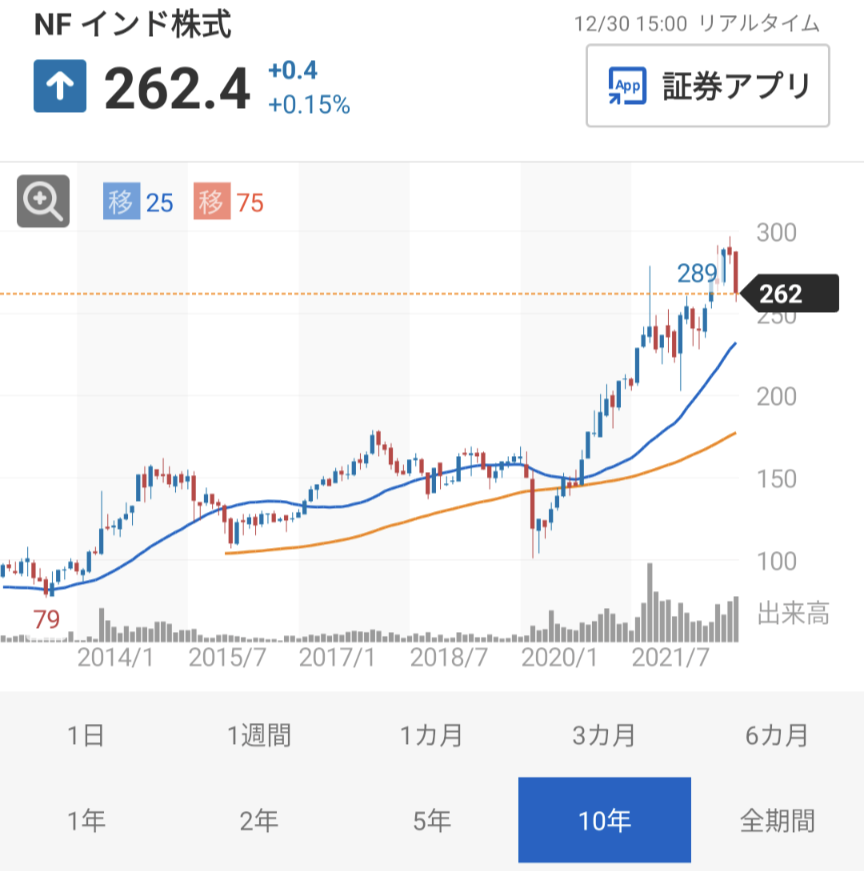Tap the magnifier zoom icon on chart
This screenshot has width=864, height=871.
43,202
